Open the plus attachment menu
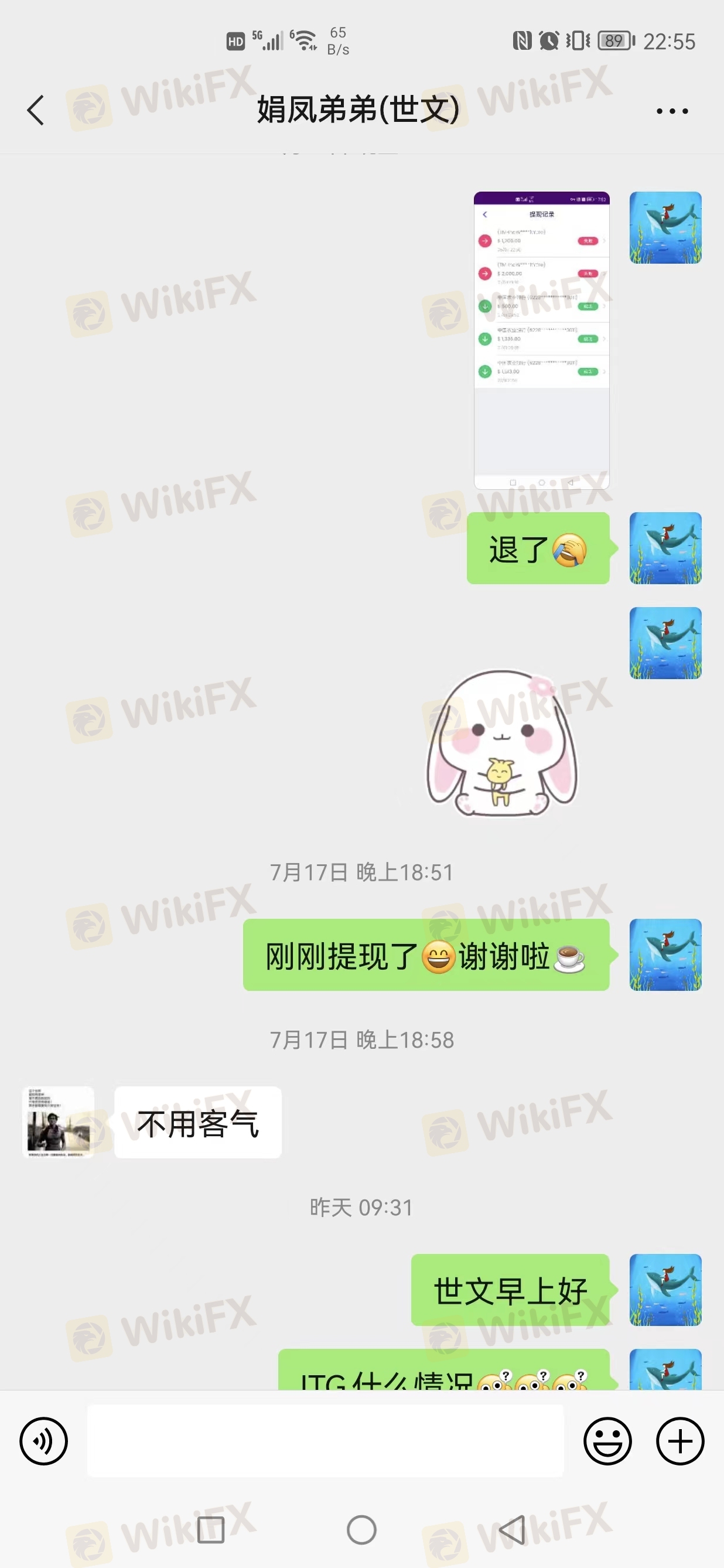 pyautogui.click(x=679, y=1440)
